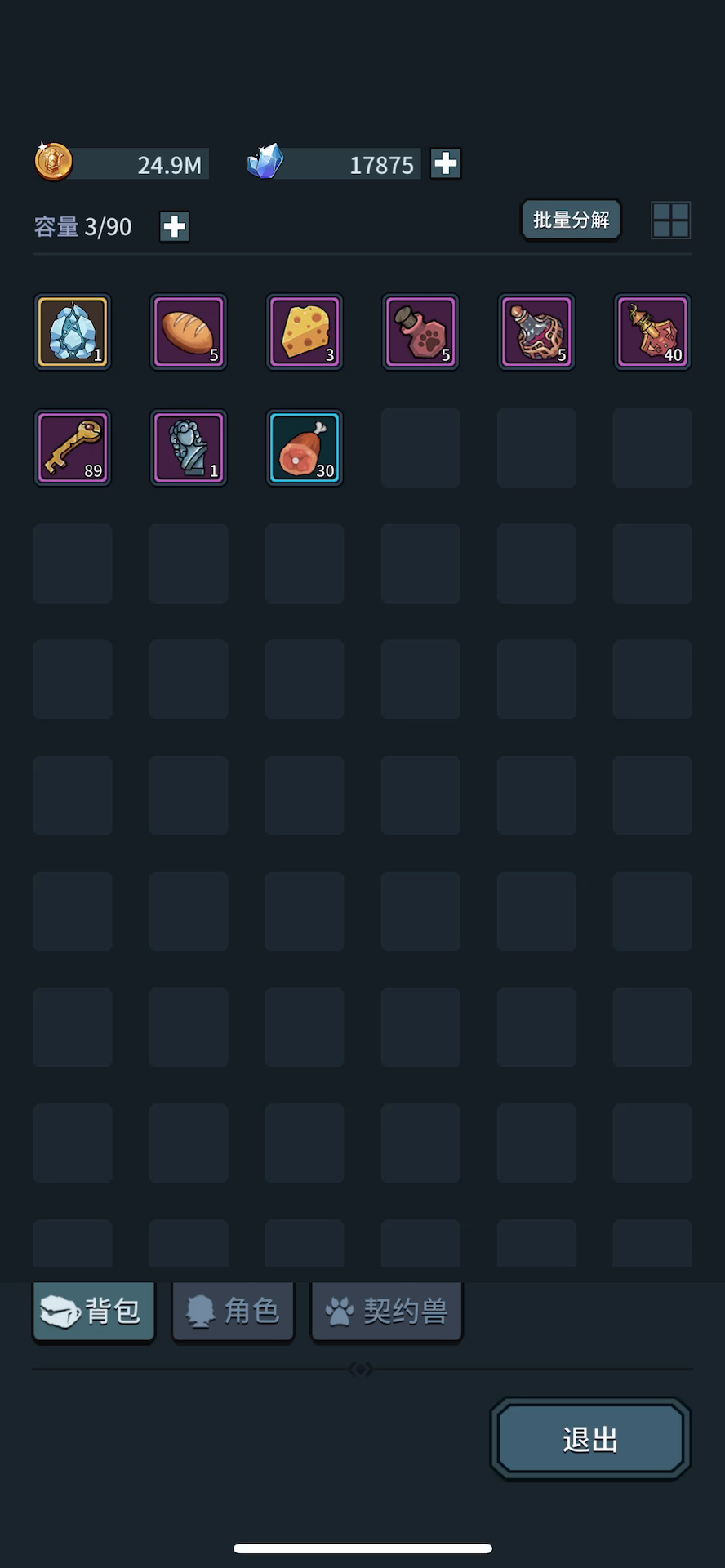The image size is (725, 1568).
Task: Select the cheese item with count 3
Action: click(x=305, y=332)
